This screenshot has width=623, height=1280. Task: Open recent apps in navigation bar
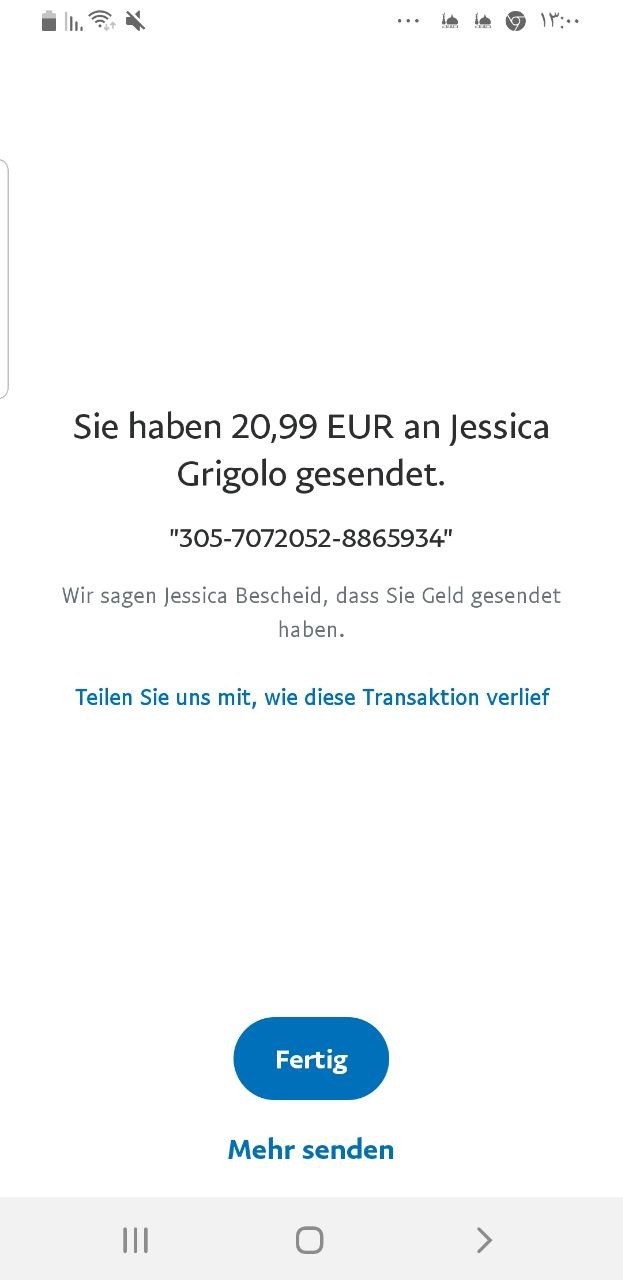click(x=135, y=1240)
